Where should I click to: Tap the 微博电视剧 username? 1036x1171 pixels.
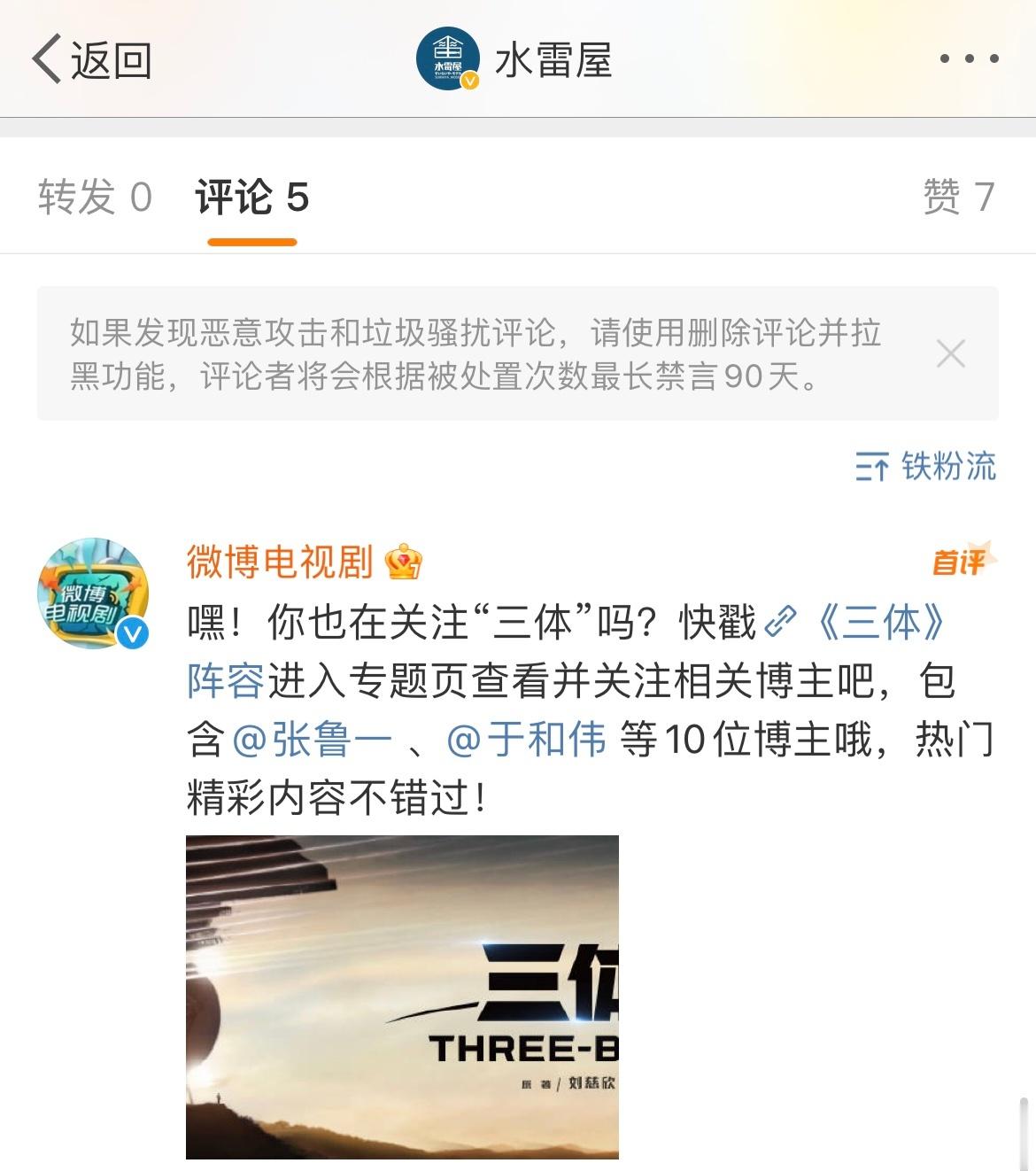click(x=280, y=562)
